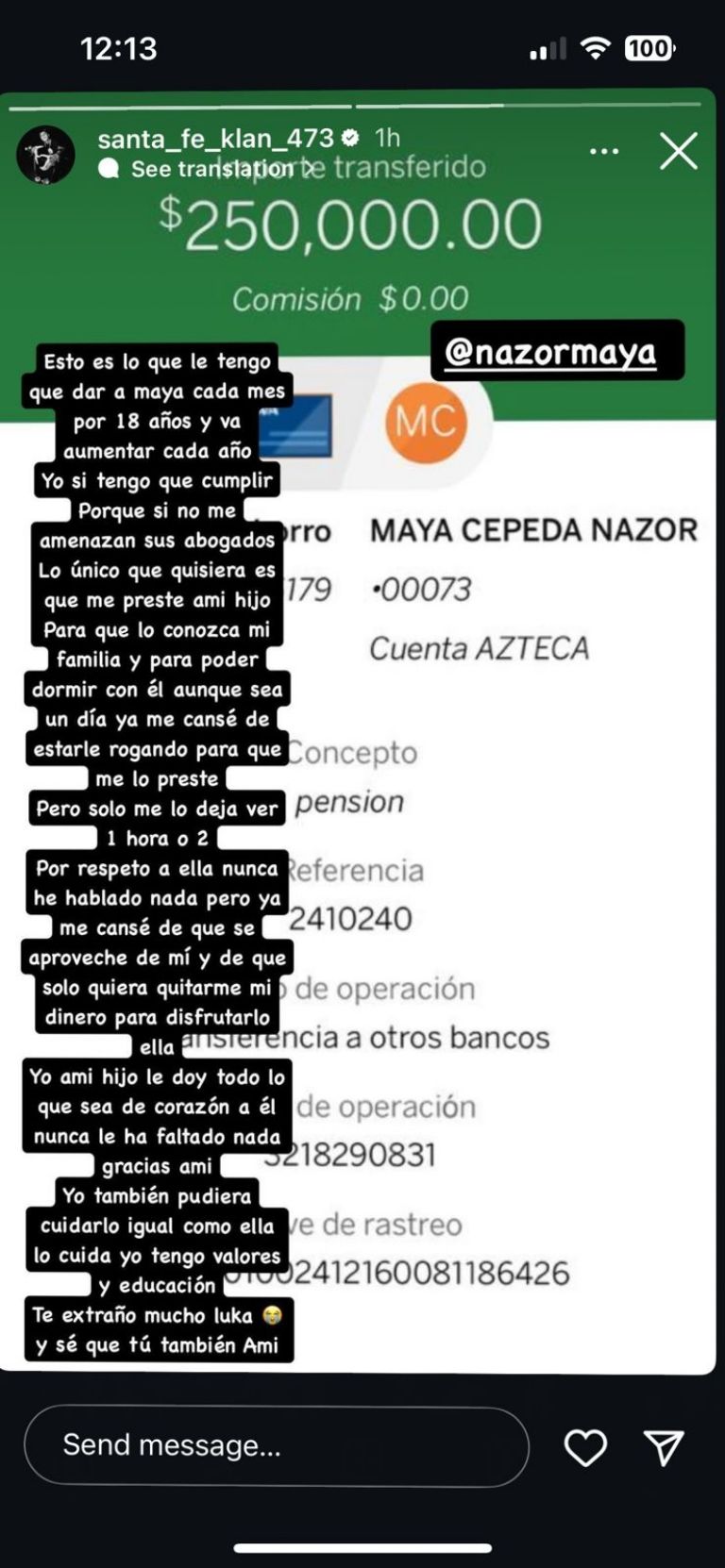Open santa_fe_klan_473 username
Image resolution: width=725 pixels, height=1568 pixels.
pyautogui.click(x=216, y=138)
